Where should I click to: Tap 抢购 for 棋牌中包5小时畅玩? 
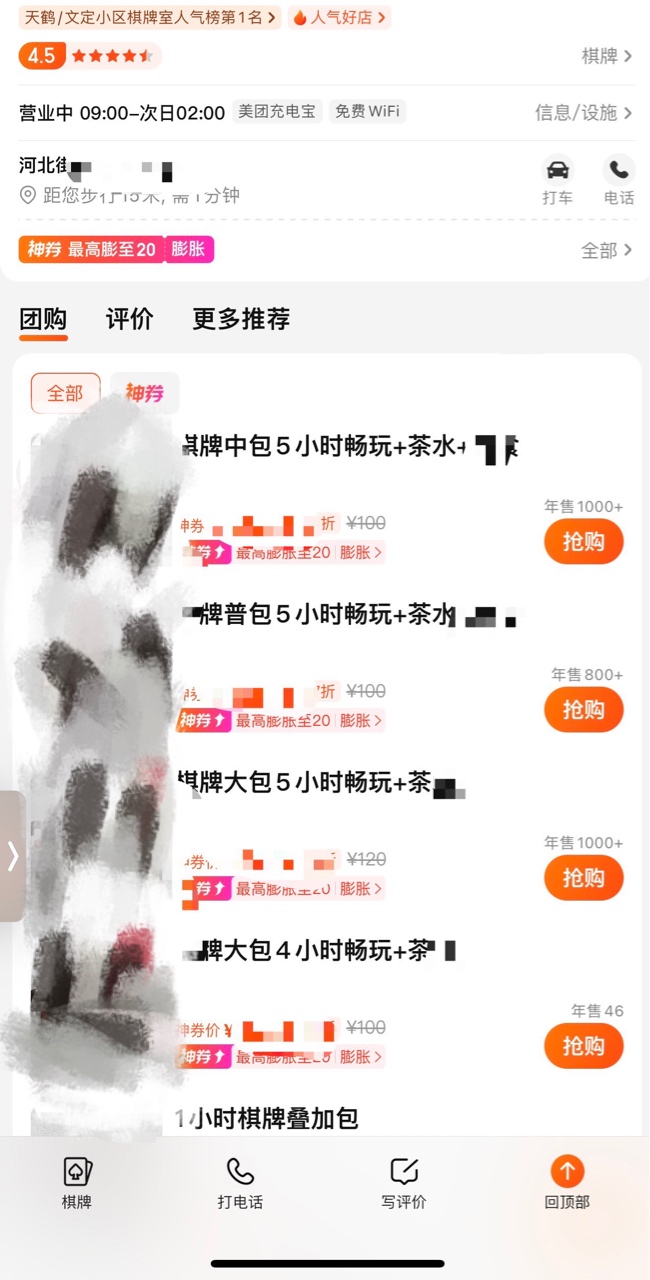(583, 542)
